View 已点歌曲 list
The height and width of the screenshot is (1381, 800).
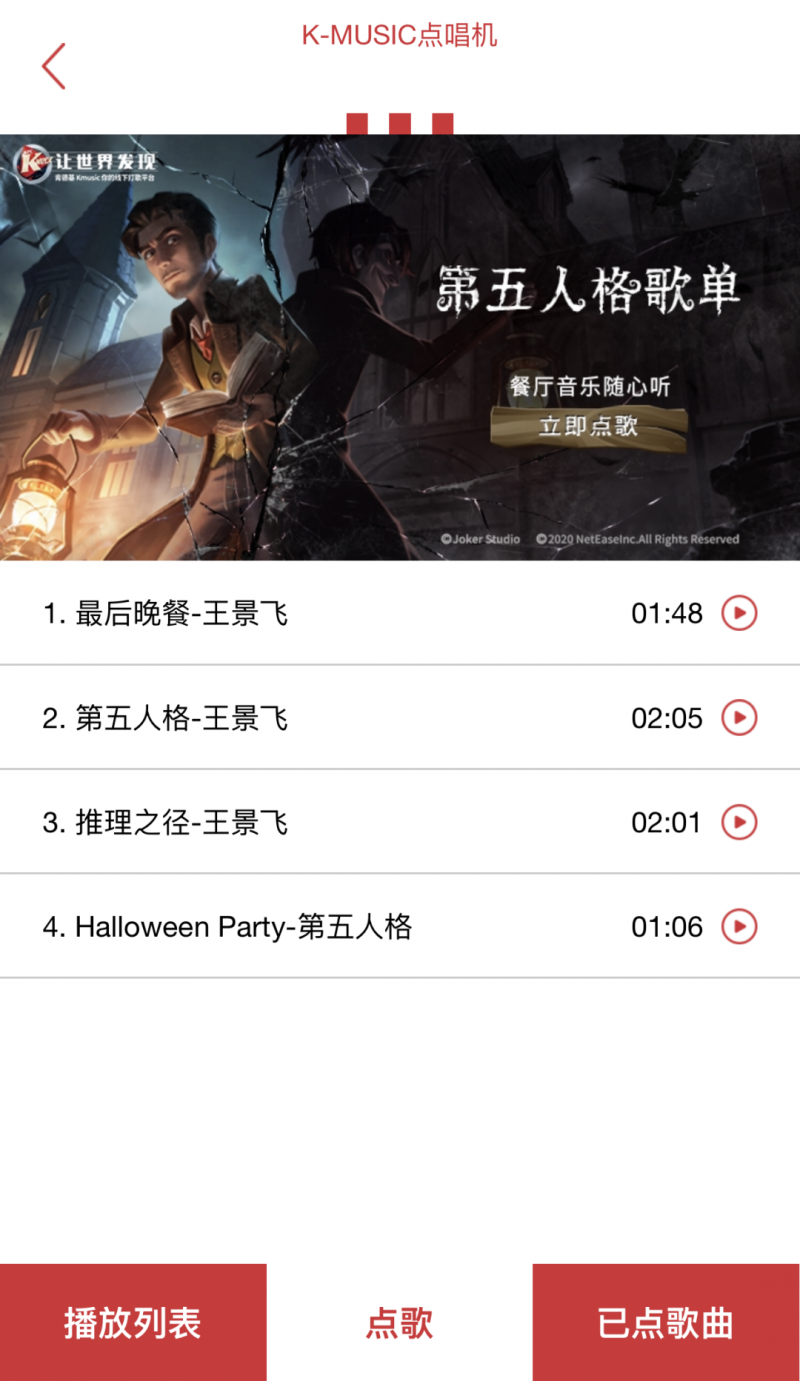pos(666,1322)
